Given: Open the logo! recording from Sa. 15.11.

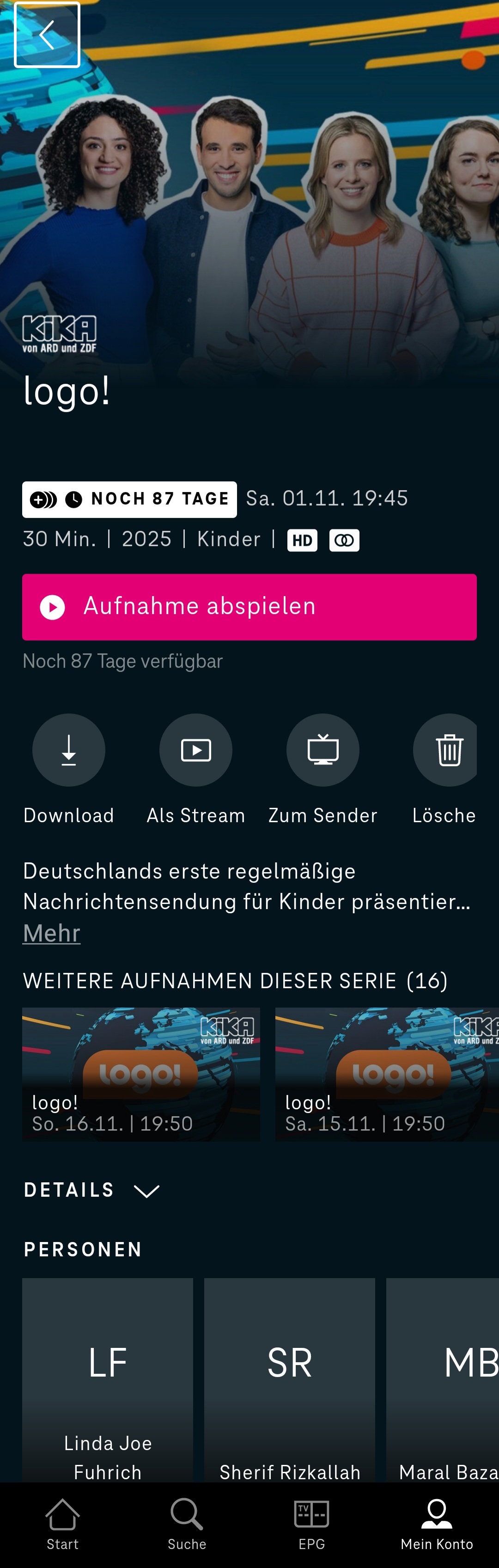Looking at the screenshot, I should click(387, 1074).
